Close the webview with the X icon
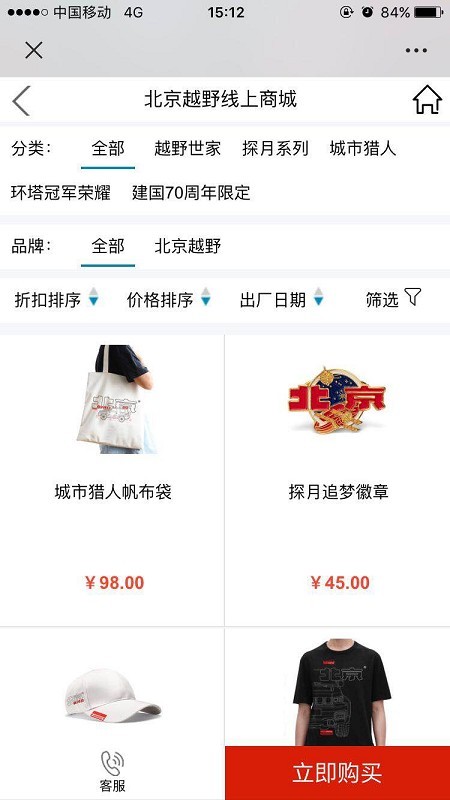Viewport: 450px width, 800px height. click(x=34, y=50)
